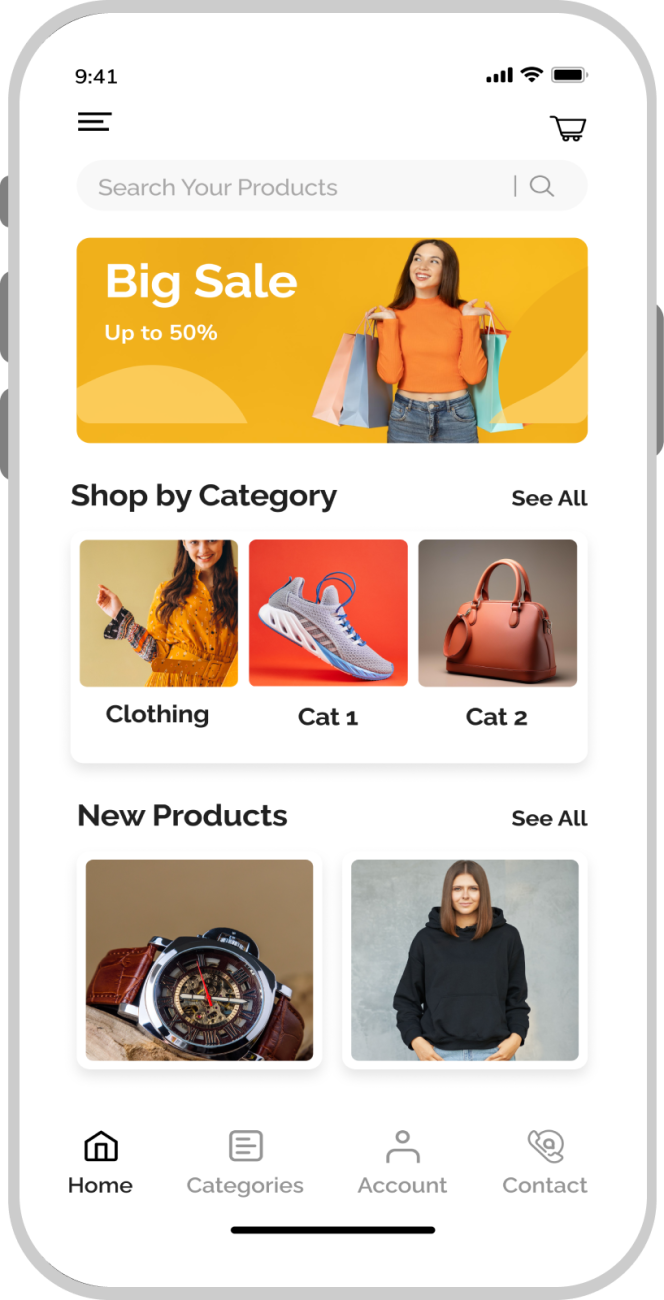
Task: Tap the magnifier icon in search bar
Action: click(x=542, y=186)
